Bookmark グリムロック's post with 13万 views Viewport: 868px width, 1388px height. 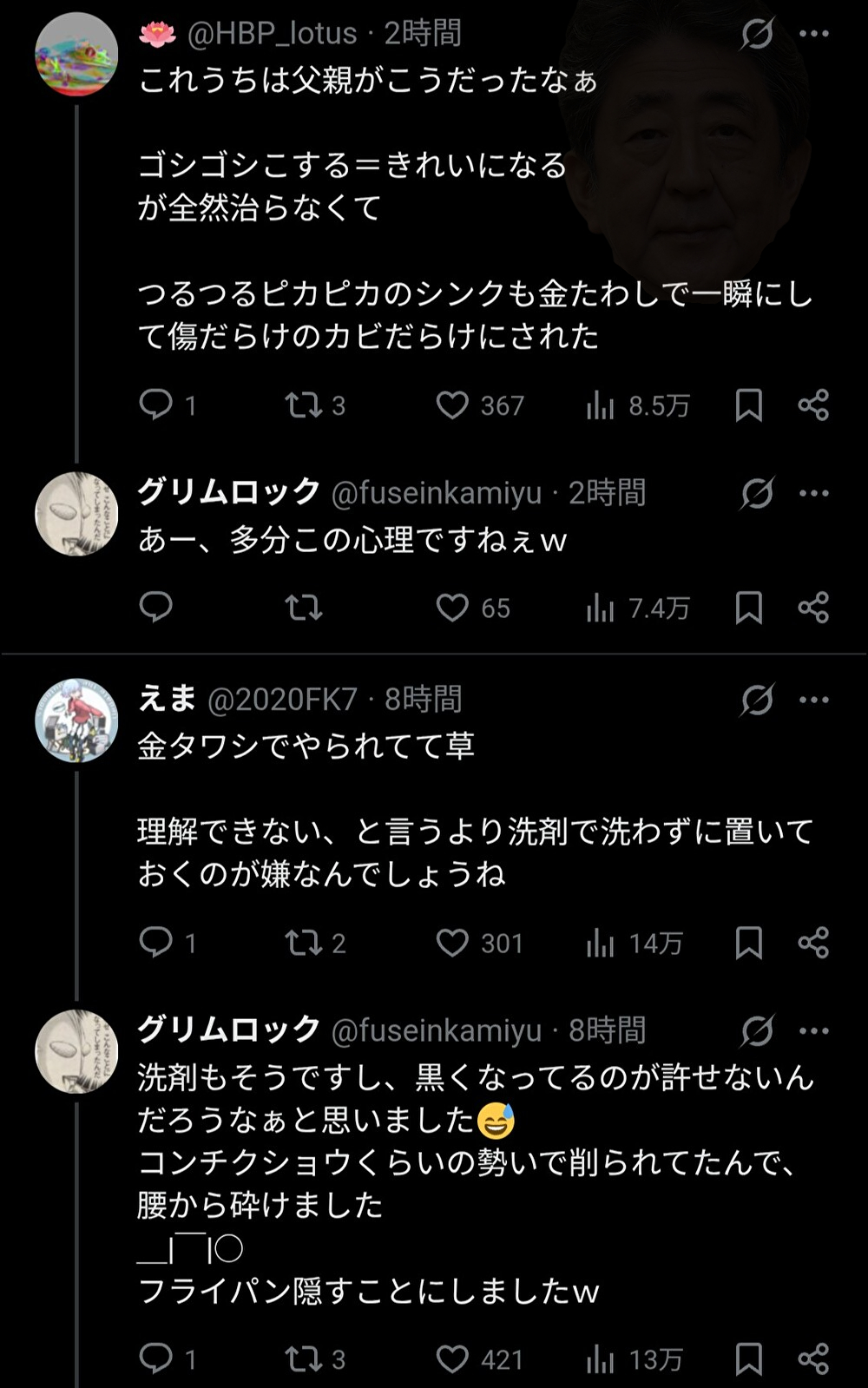[x=748, y=1358]
